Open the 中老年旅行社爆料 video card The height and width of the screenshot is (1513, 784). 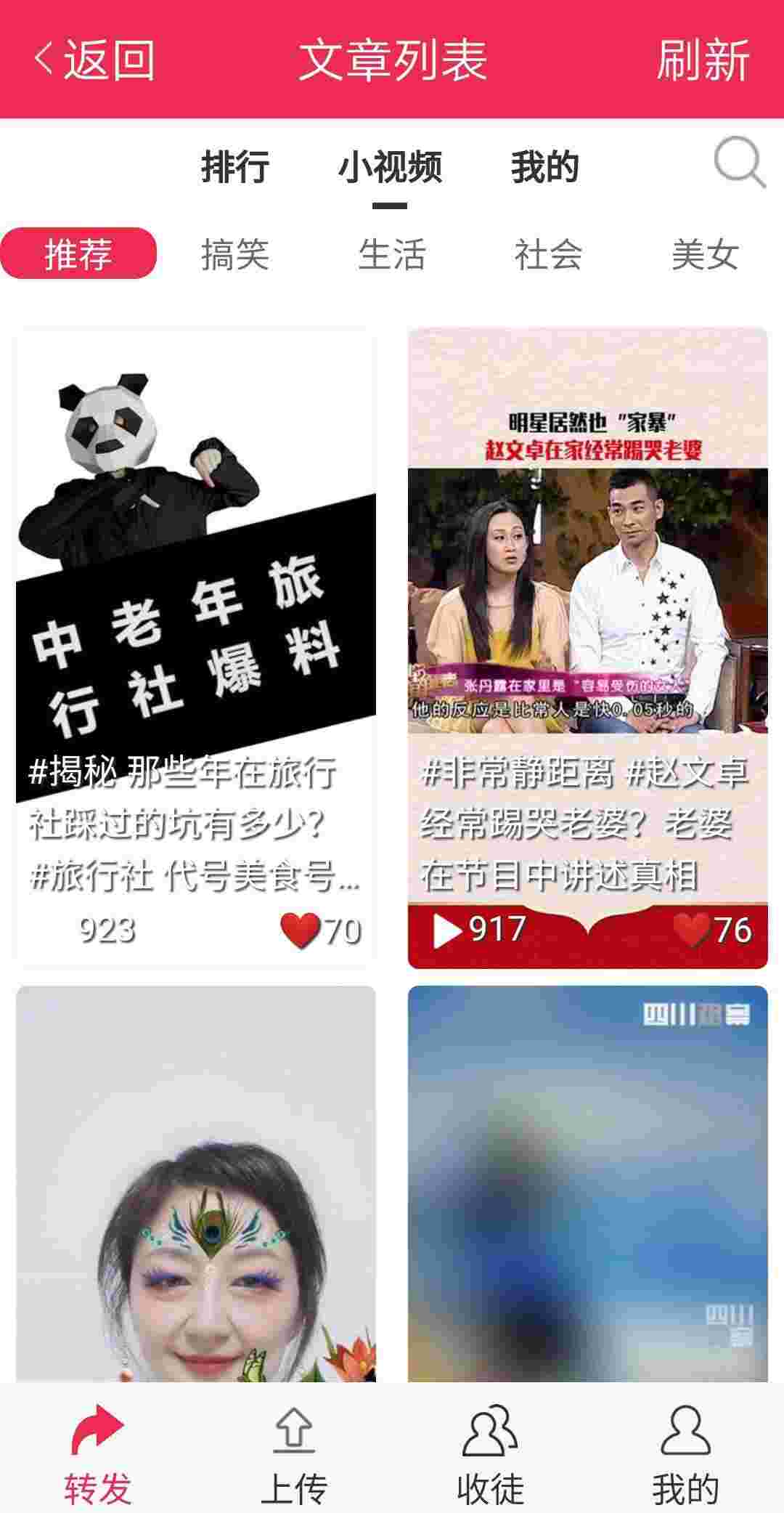[196, 648]
